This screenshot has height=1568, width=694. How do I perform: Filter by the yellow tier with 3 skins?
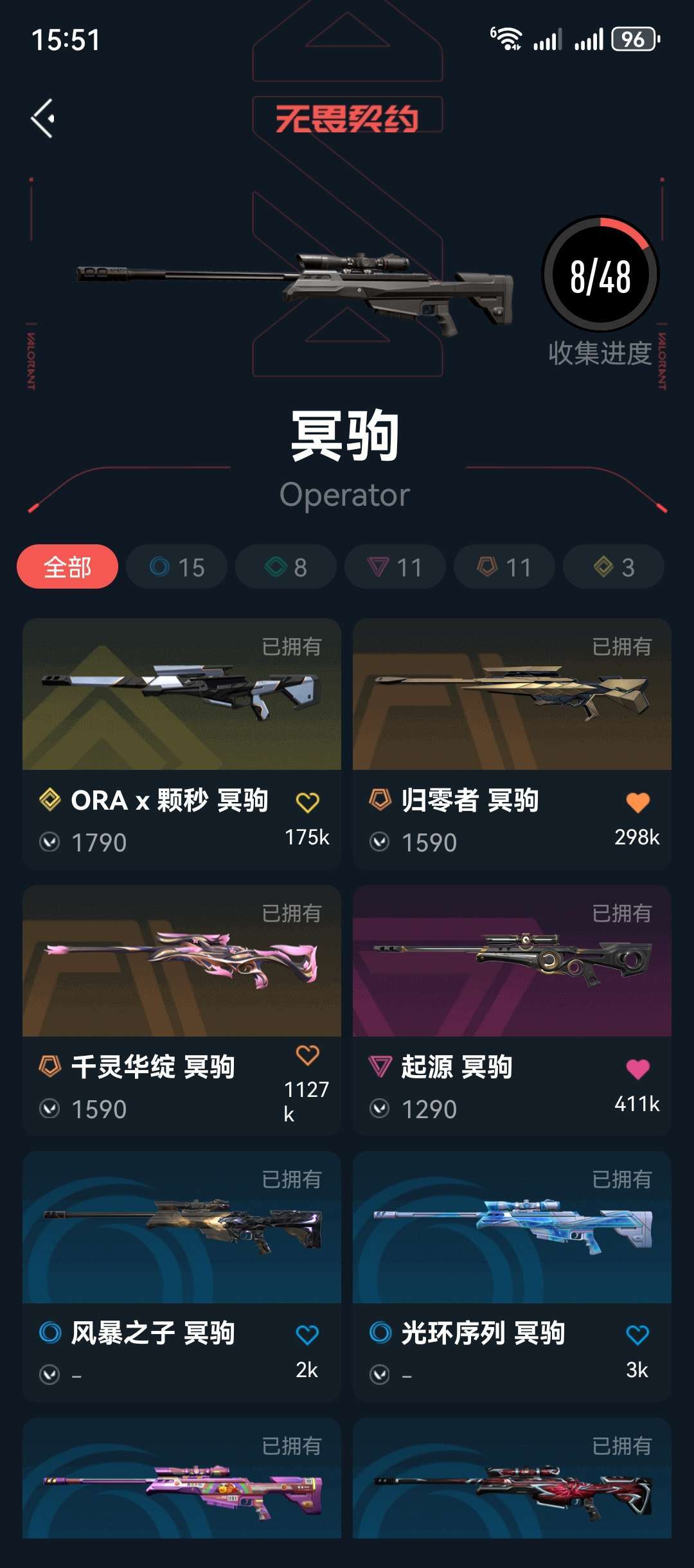pos(614,567)
